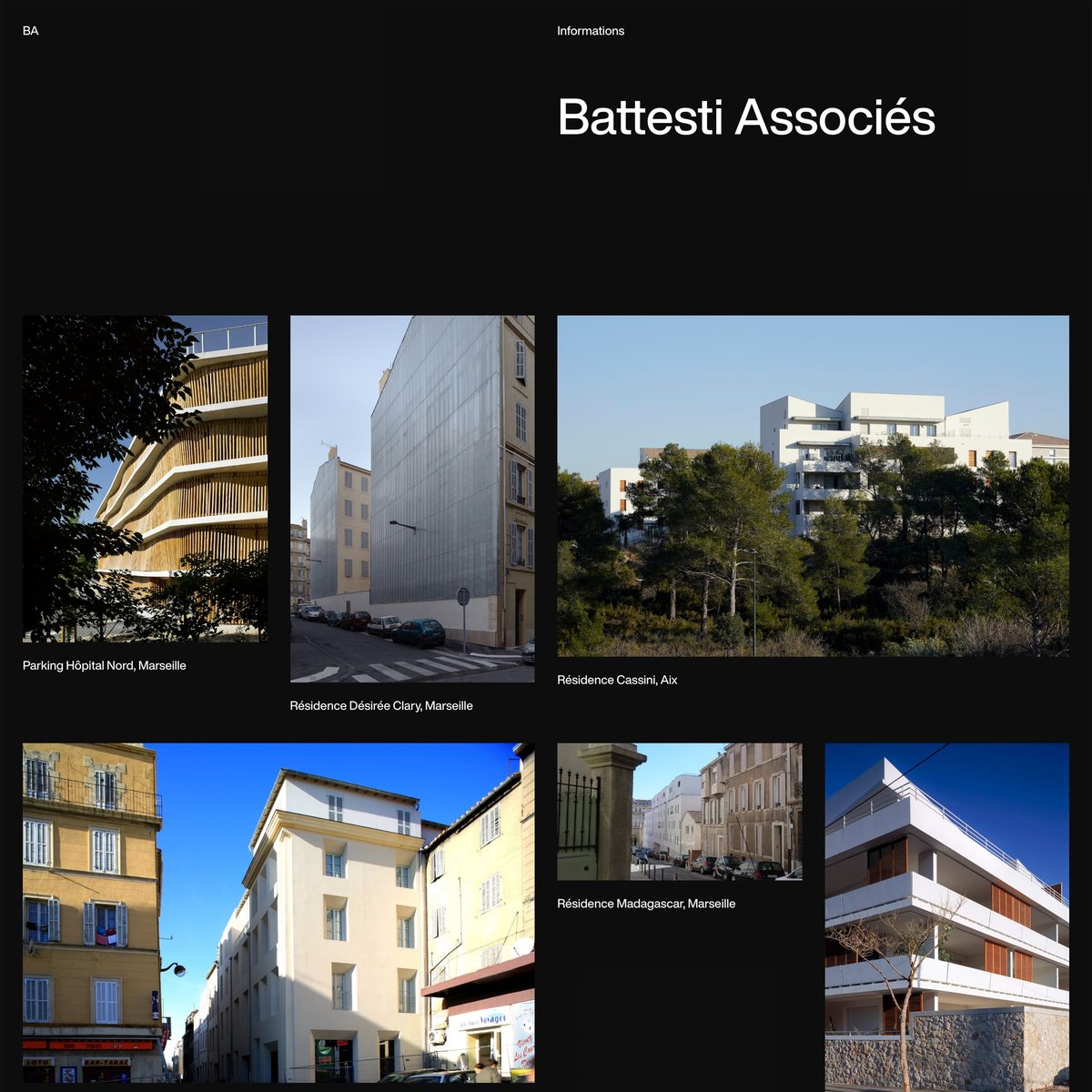View the white terraced building with wooden shutters

click(x=946, y=916)
